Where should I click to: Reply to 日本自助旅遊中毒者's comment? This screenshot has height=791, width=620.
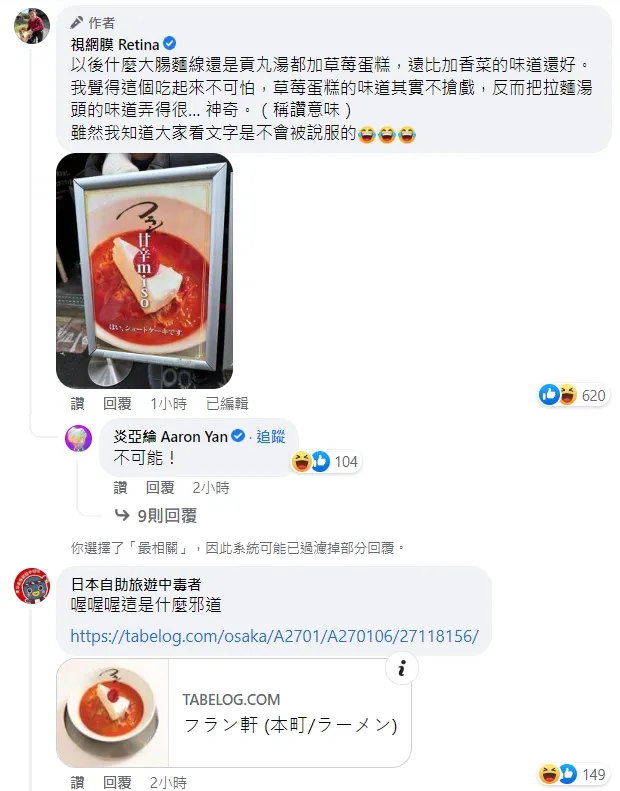(x=118, y=781)
